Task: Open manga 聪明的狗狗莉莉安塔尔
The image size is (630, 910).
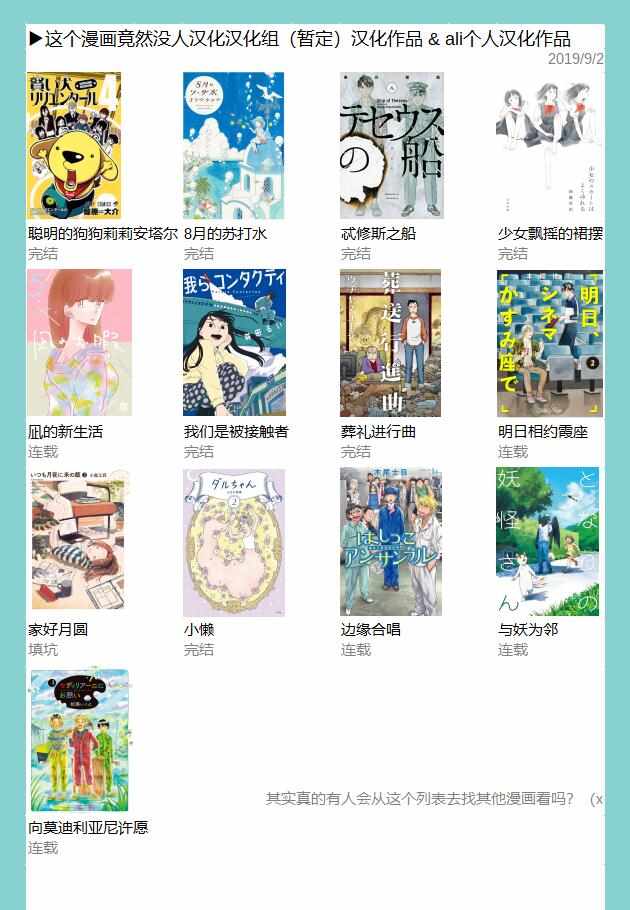Action: pyautogui.click(x=74, y=145)
